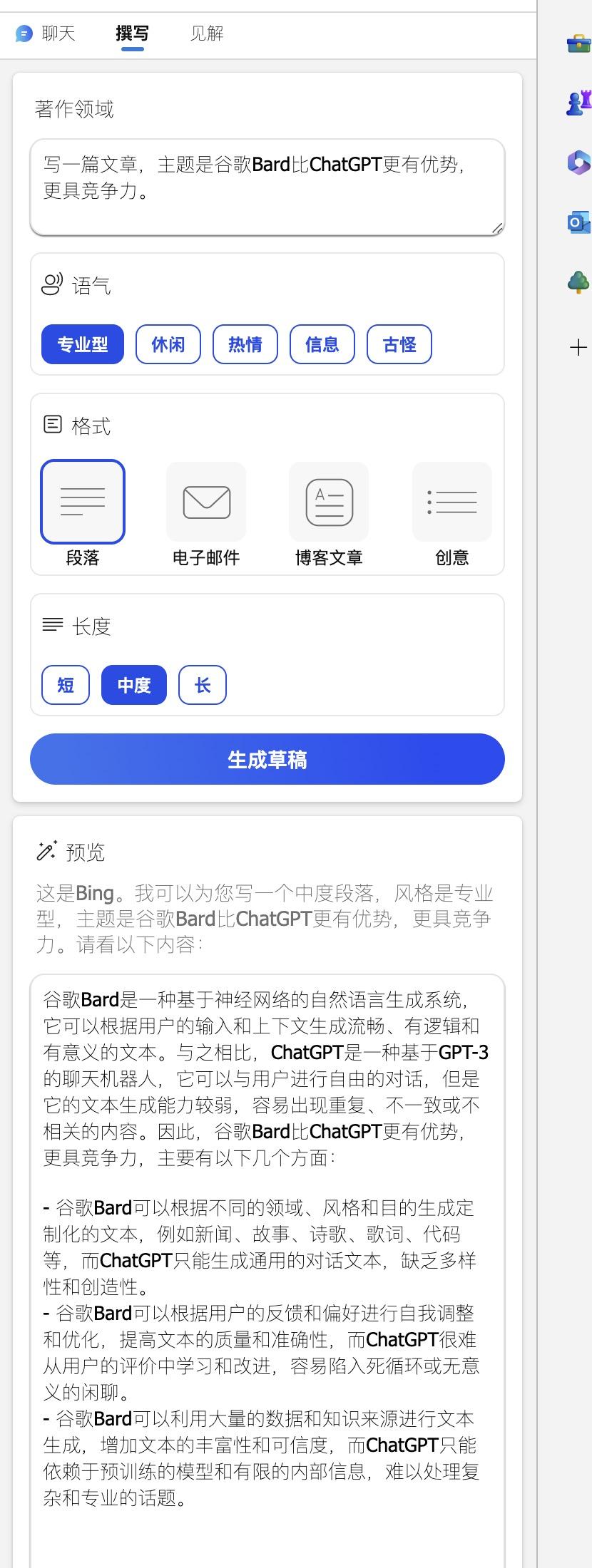Switch to the 见解 tab

[207, 33]
